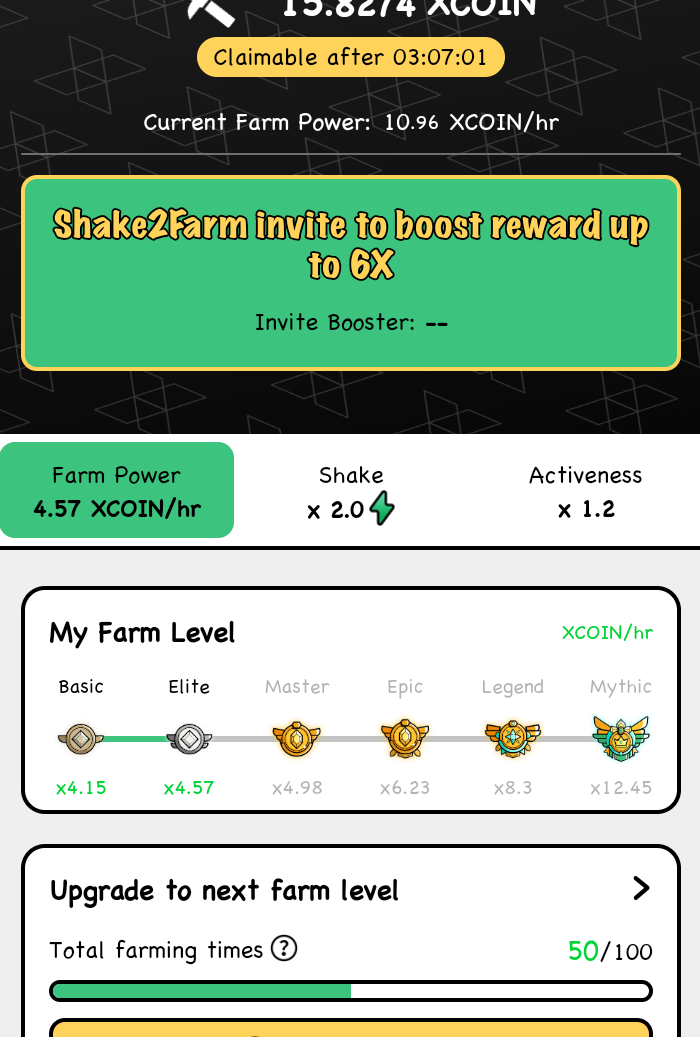The image size is (700, 1037).
Task: Open the Shake2Farm invite booster banner
Action: pos(350,273)
